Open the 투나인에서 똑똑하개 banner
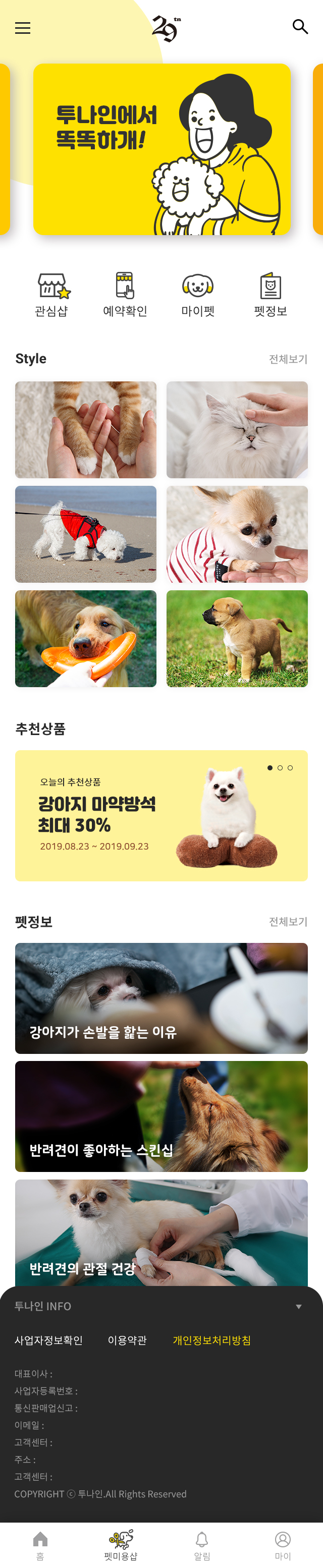Viewport: 323px width, 1568px height. coord(161,149)
